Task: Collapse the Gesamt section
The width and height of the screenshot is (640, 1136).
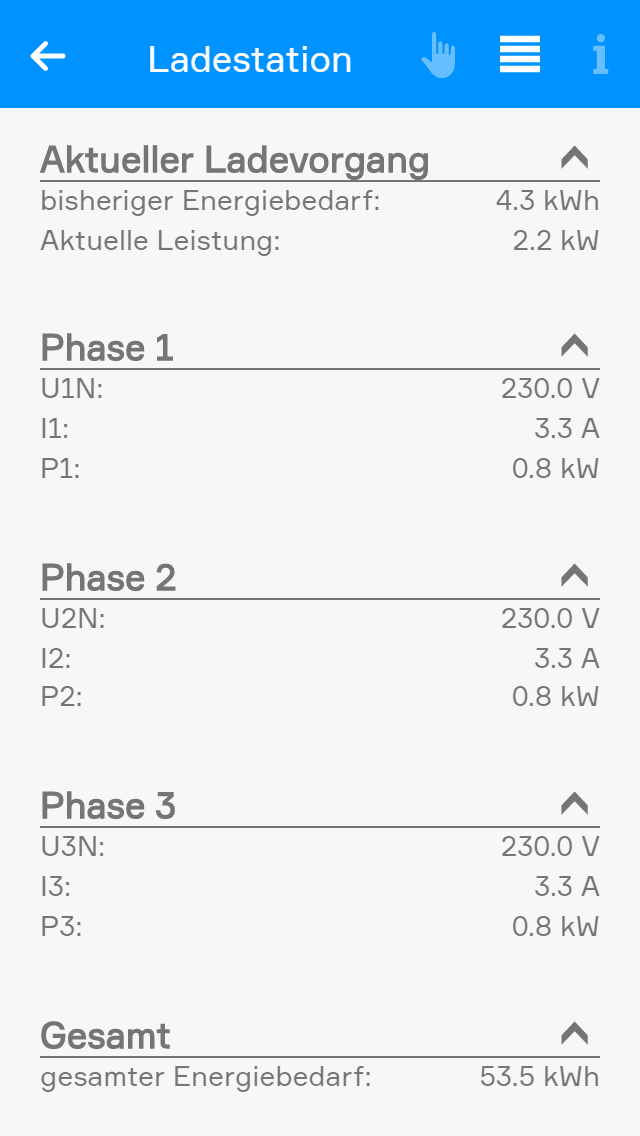Action: pos(574,1034)
